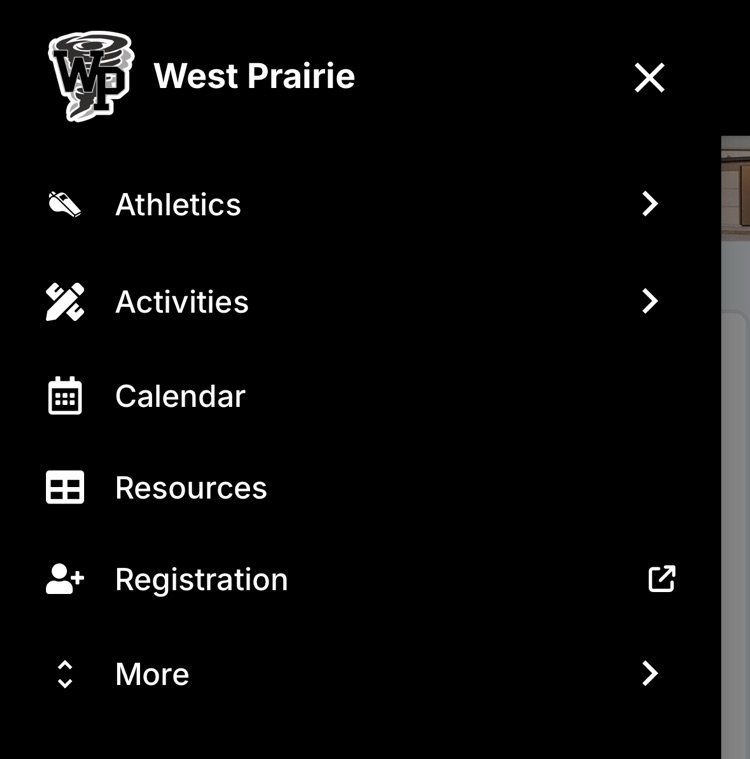This screenshot has width=750, height=759.
Task: Go to the Calendar page
Action: point(180,396)
